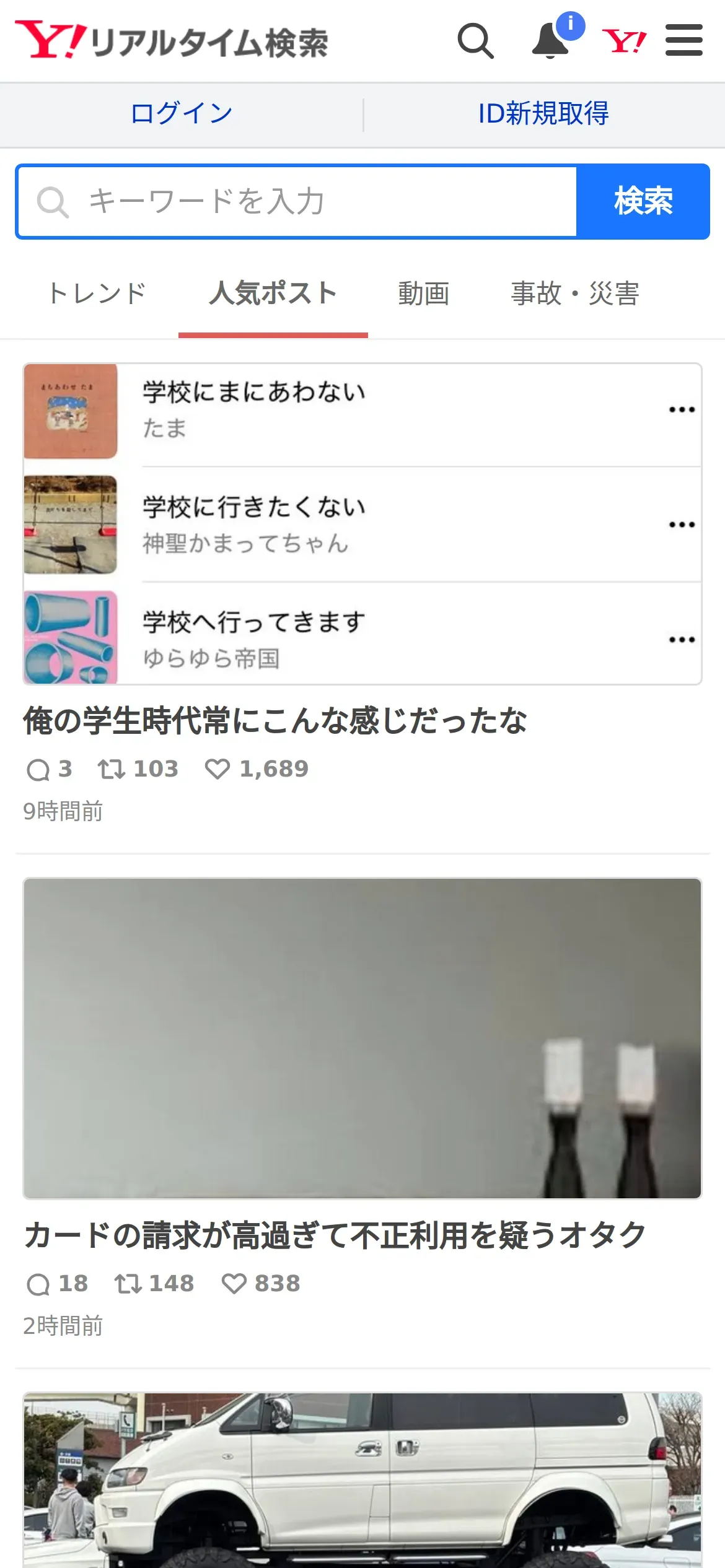Open the post image for カードの請求が高過ぎて
The height and width of the screenshot is (1568, 725).
point(362,1038)
